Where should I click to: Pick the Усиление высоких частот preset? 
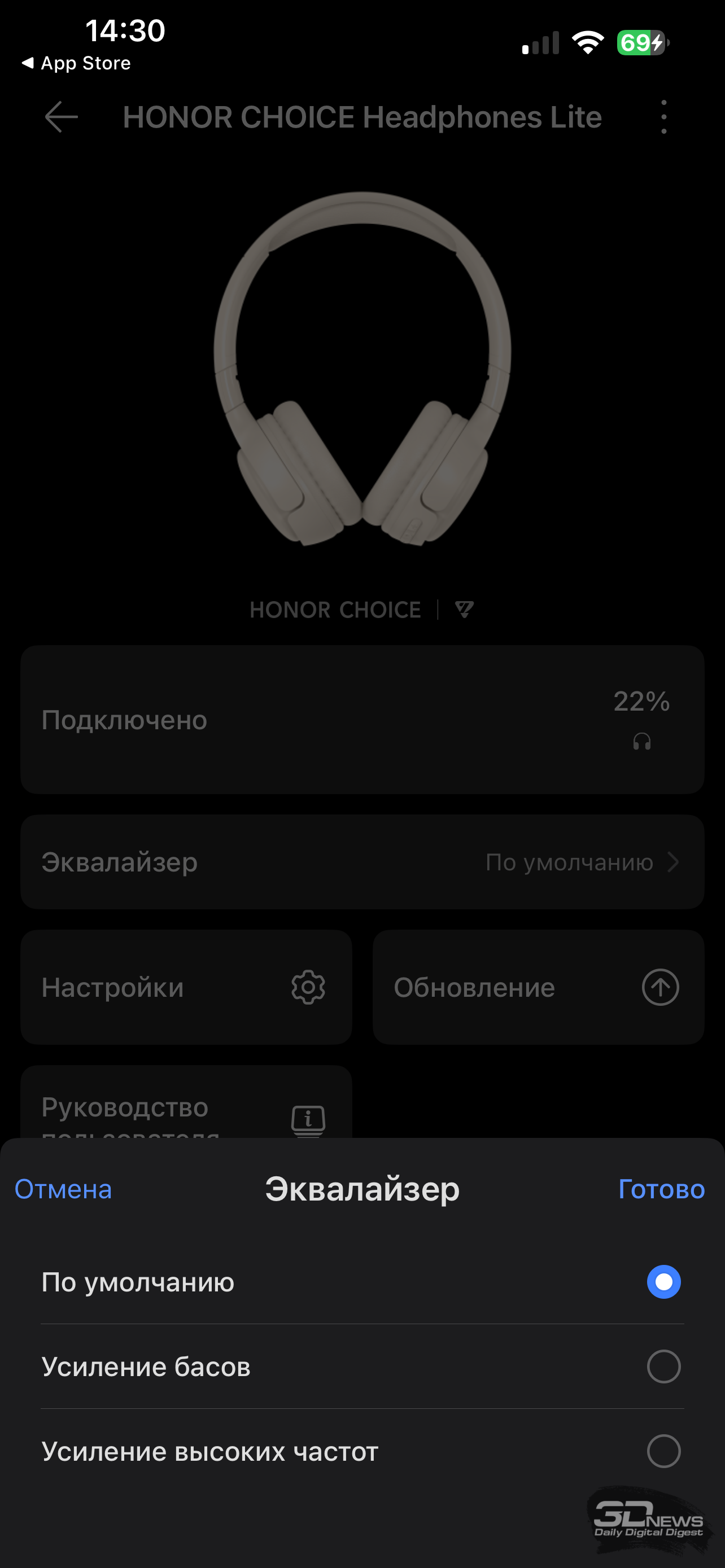coord(663,1451)
